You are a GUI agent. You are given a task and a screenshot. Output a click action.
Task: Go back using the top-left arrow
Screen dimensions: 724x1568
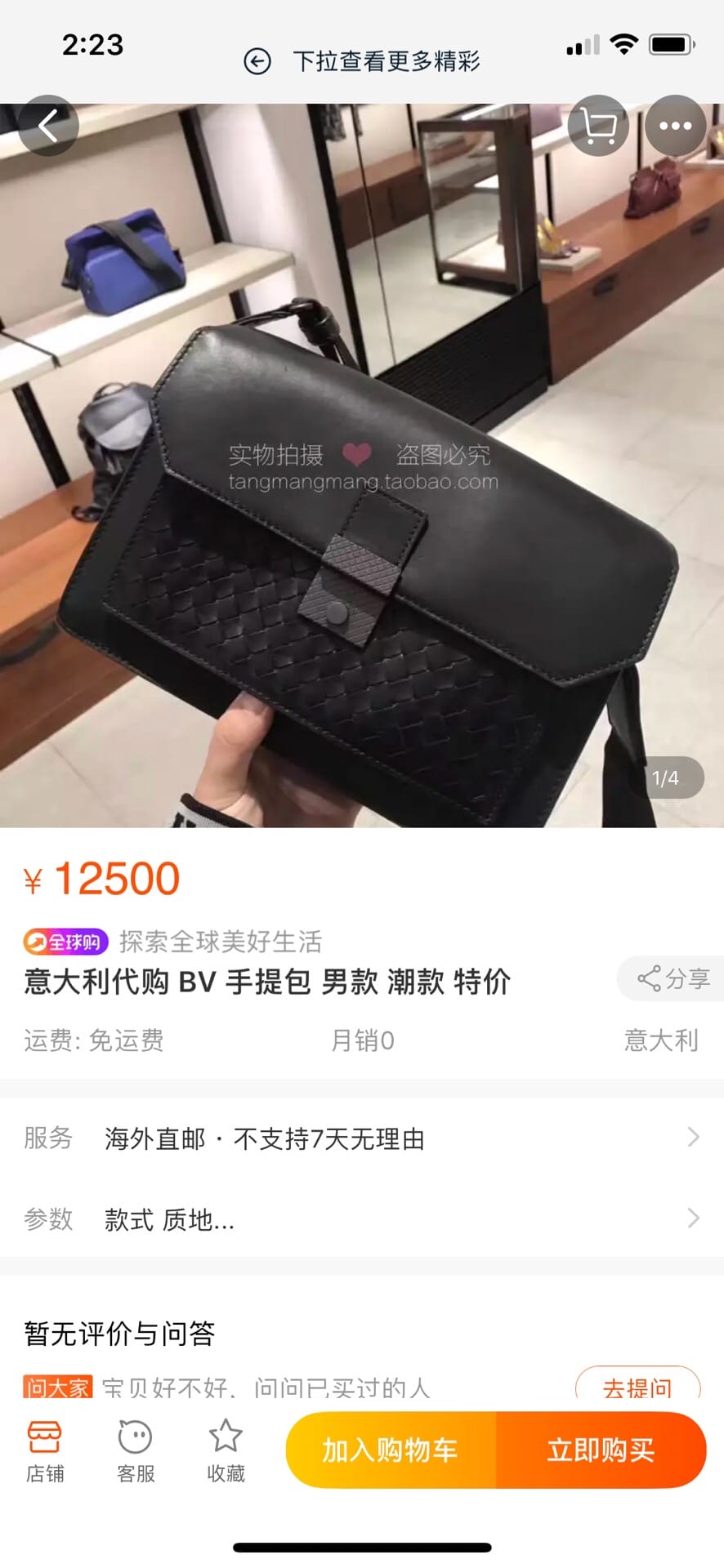[x=48, y=126]
